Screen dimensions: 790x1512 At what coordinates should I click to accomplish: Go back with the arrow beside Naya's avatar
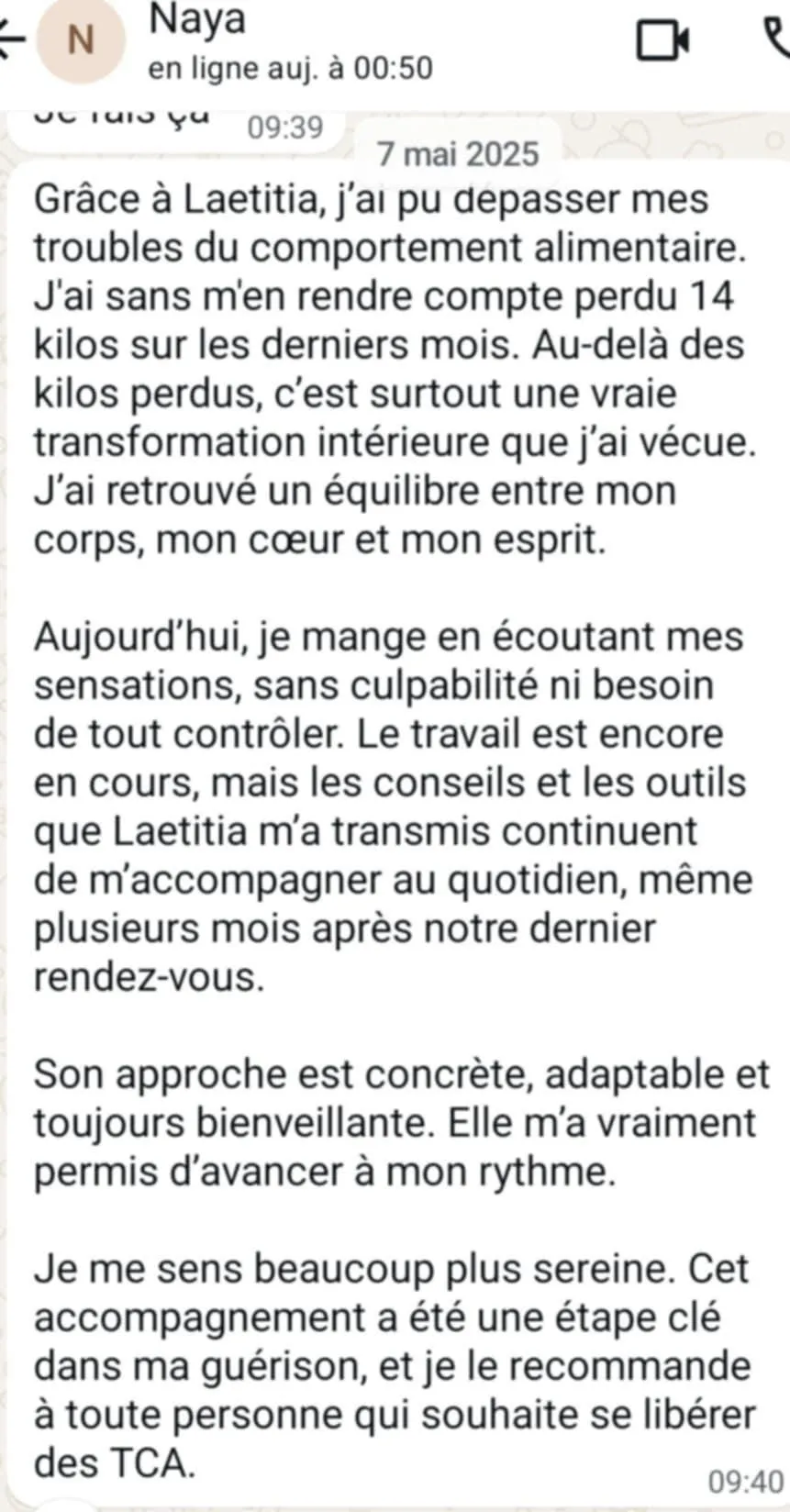coord(11,40)
